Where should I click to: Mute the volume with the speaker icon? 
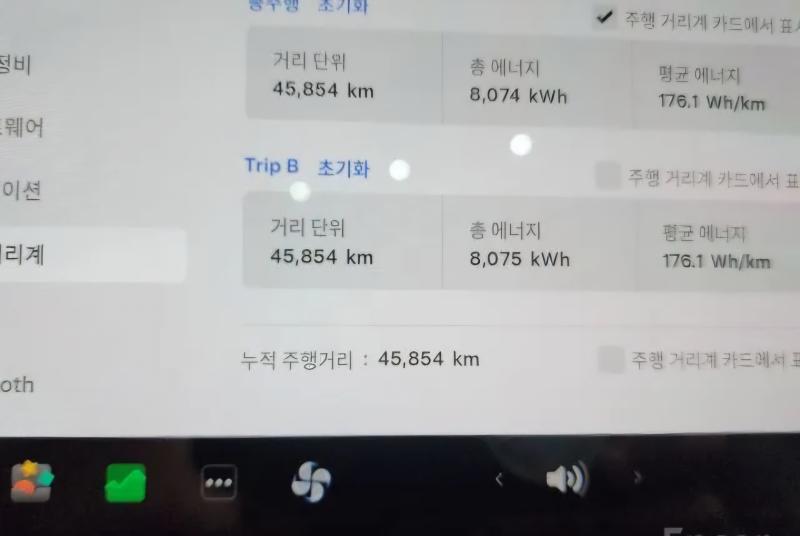coord(566,480)
